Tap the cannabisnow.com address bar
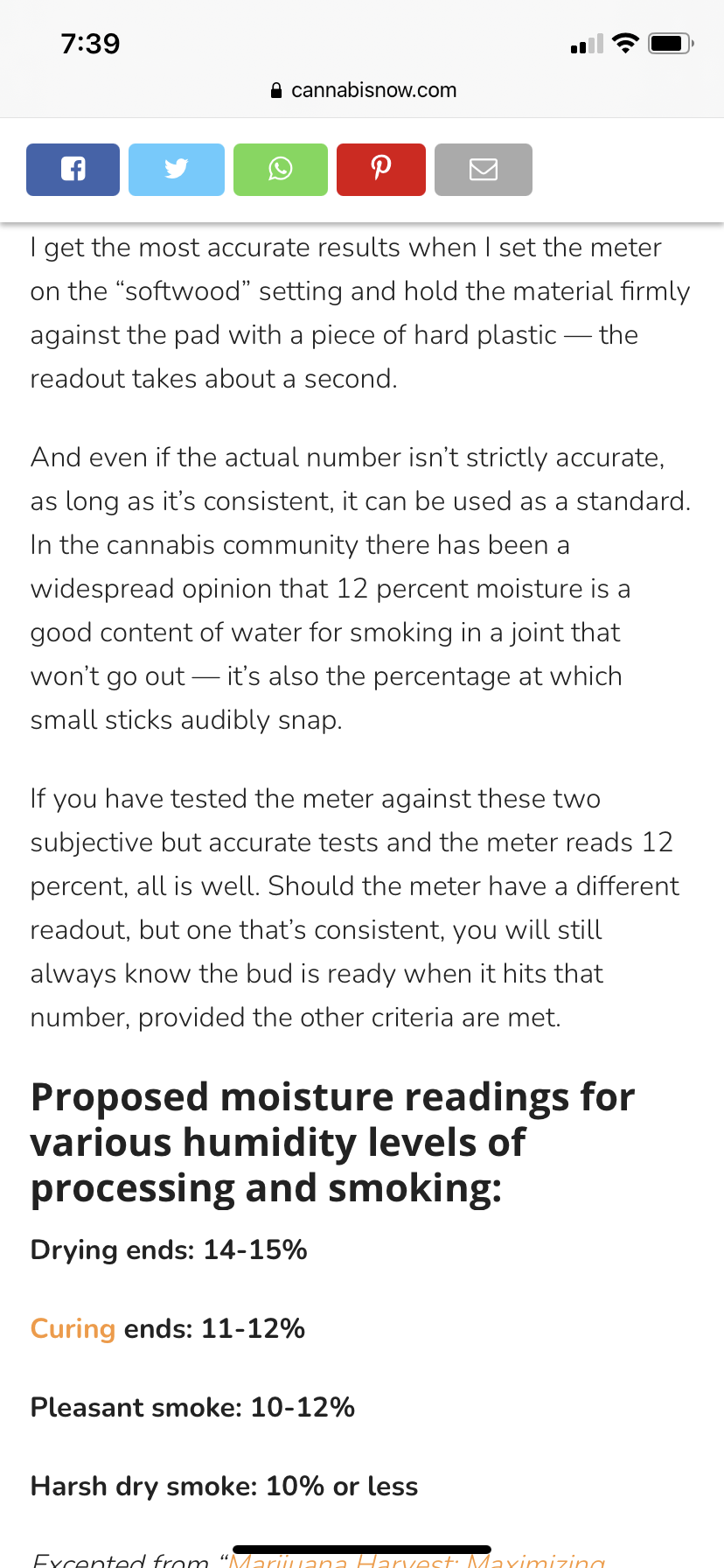724x1568 pixels. point(362,90)
